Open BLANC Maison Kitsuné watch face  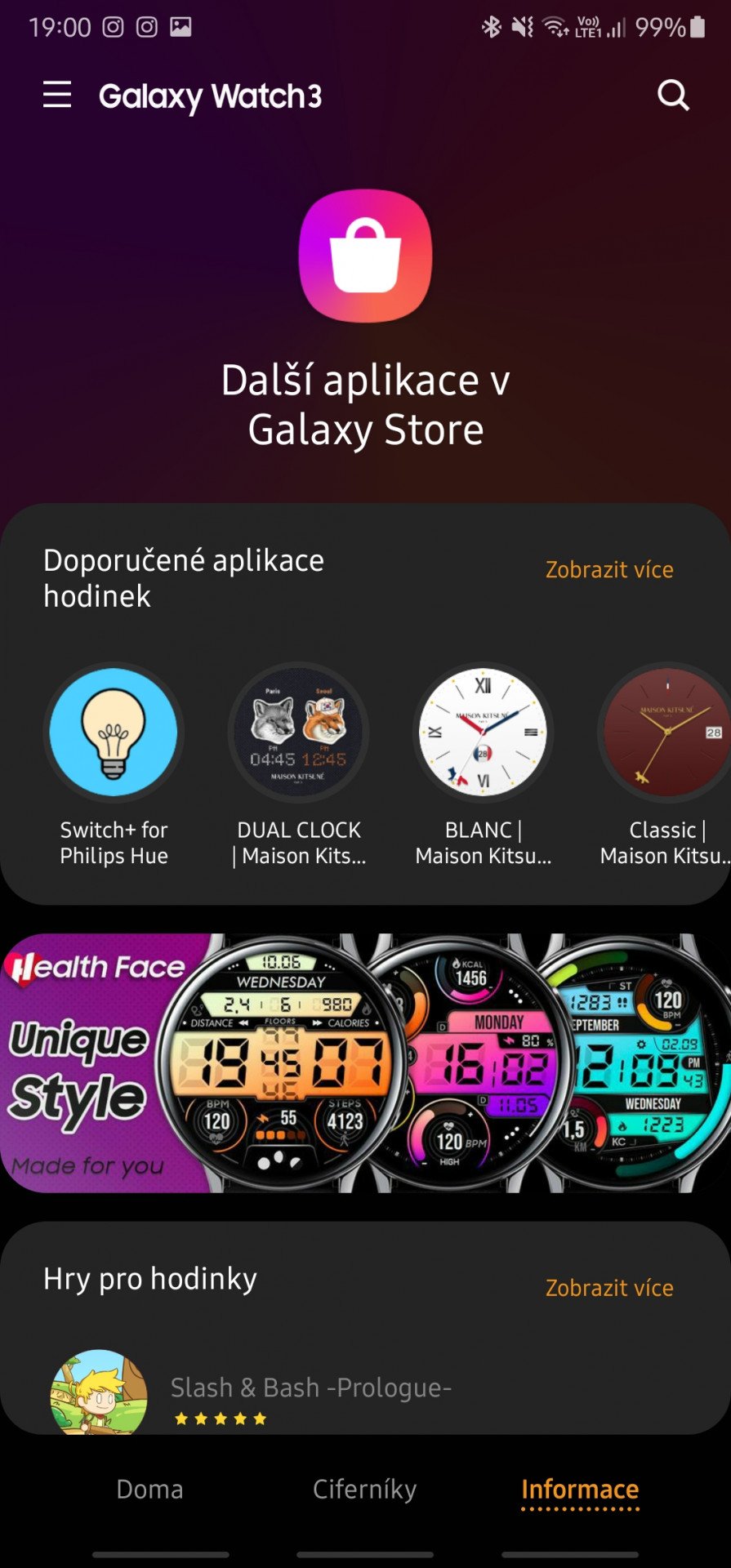tap(484, 764)
